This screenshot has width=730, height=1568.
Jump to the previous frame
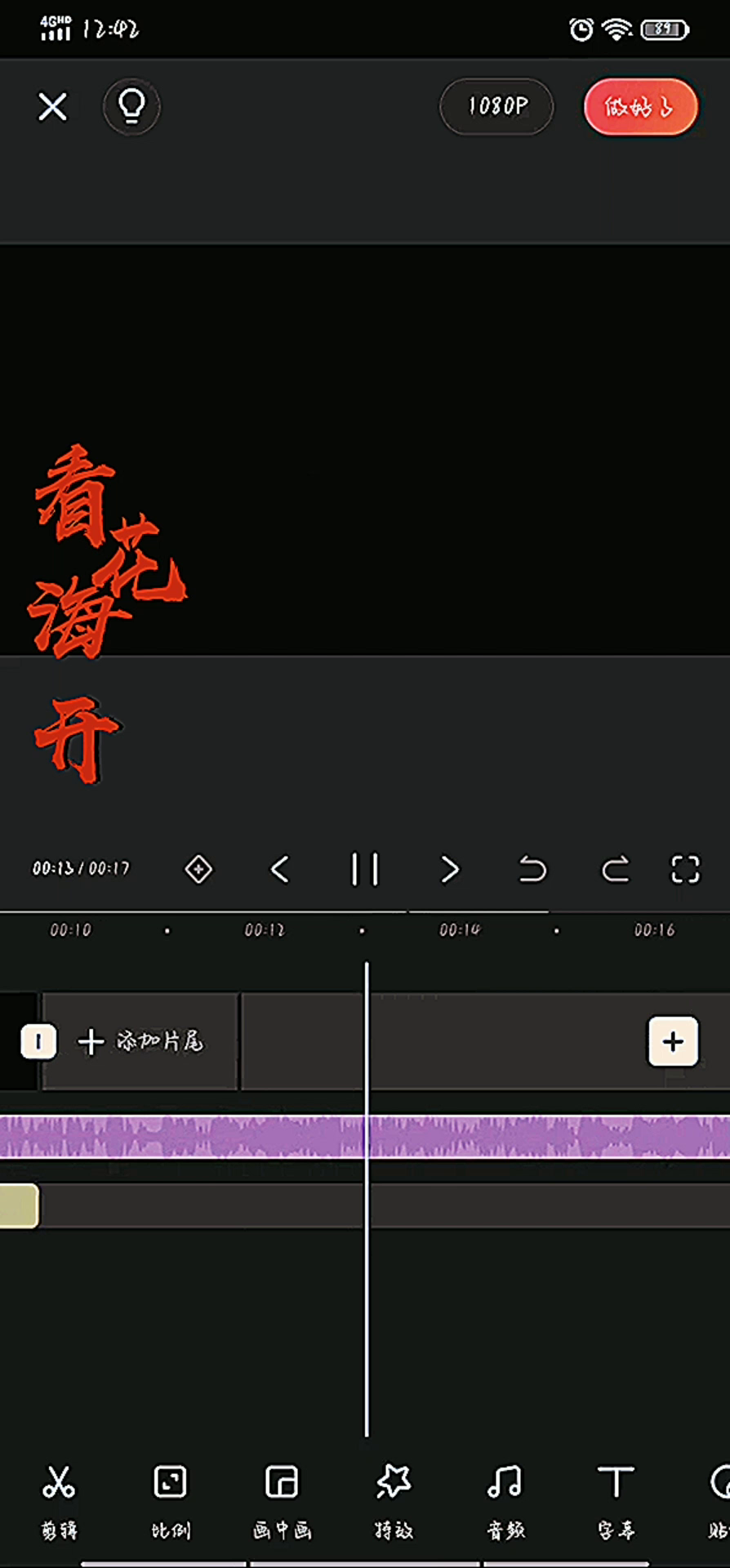tap(280, 869)
